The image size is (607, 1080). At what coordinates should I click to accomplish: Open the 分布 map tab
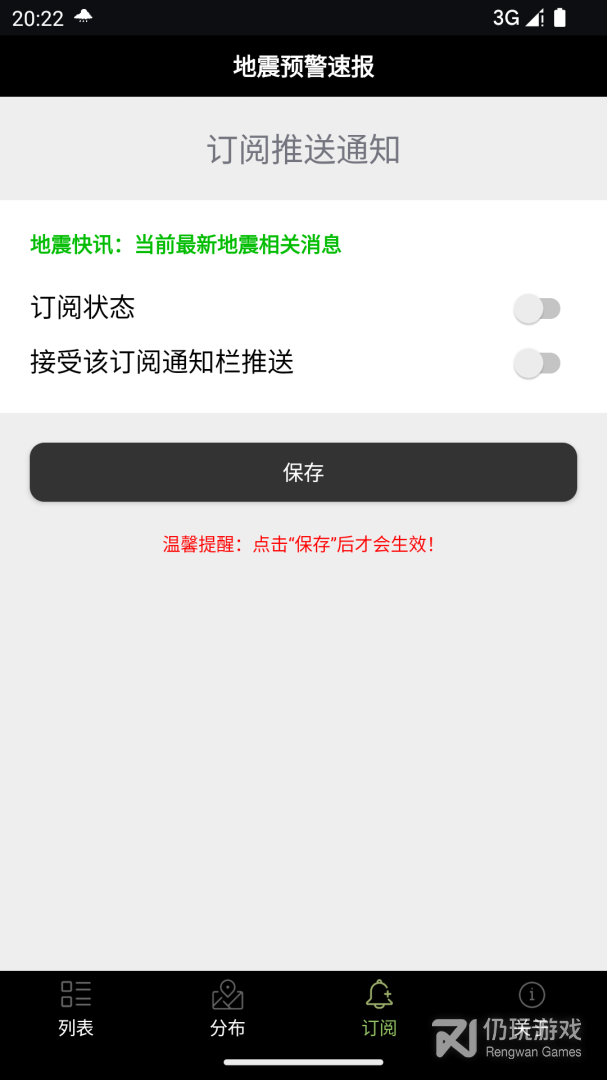[227, 1009]
